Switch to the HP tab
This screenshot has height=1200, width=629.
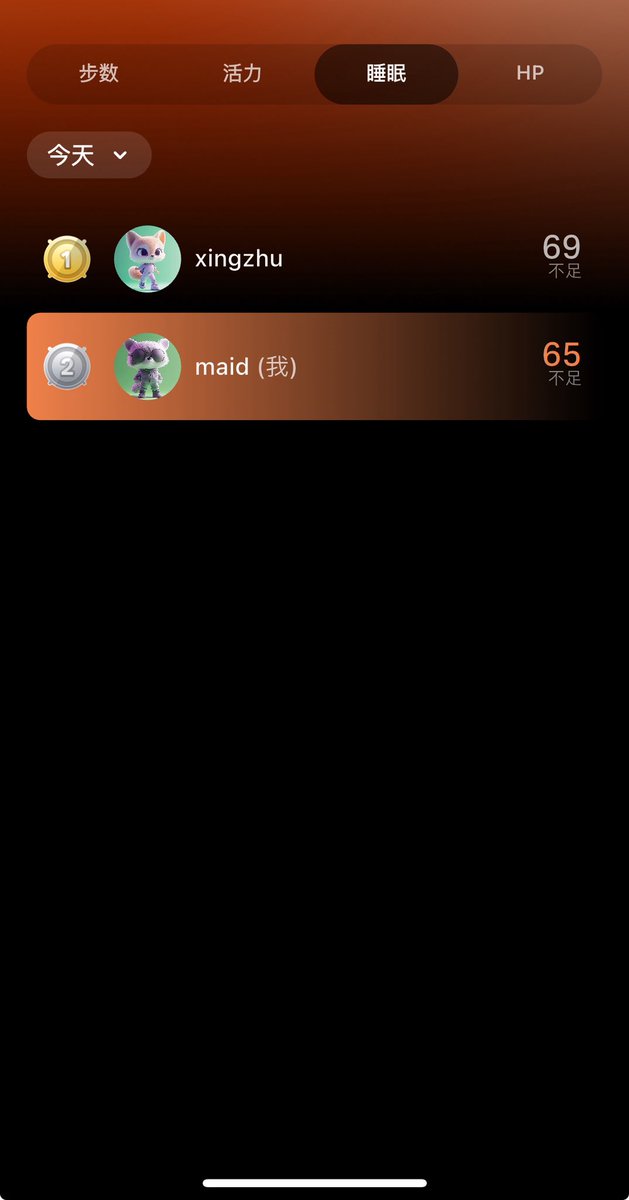tap(530, 74)
